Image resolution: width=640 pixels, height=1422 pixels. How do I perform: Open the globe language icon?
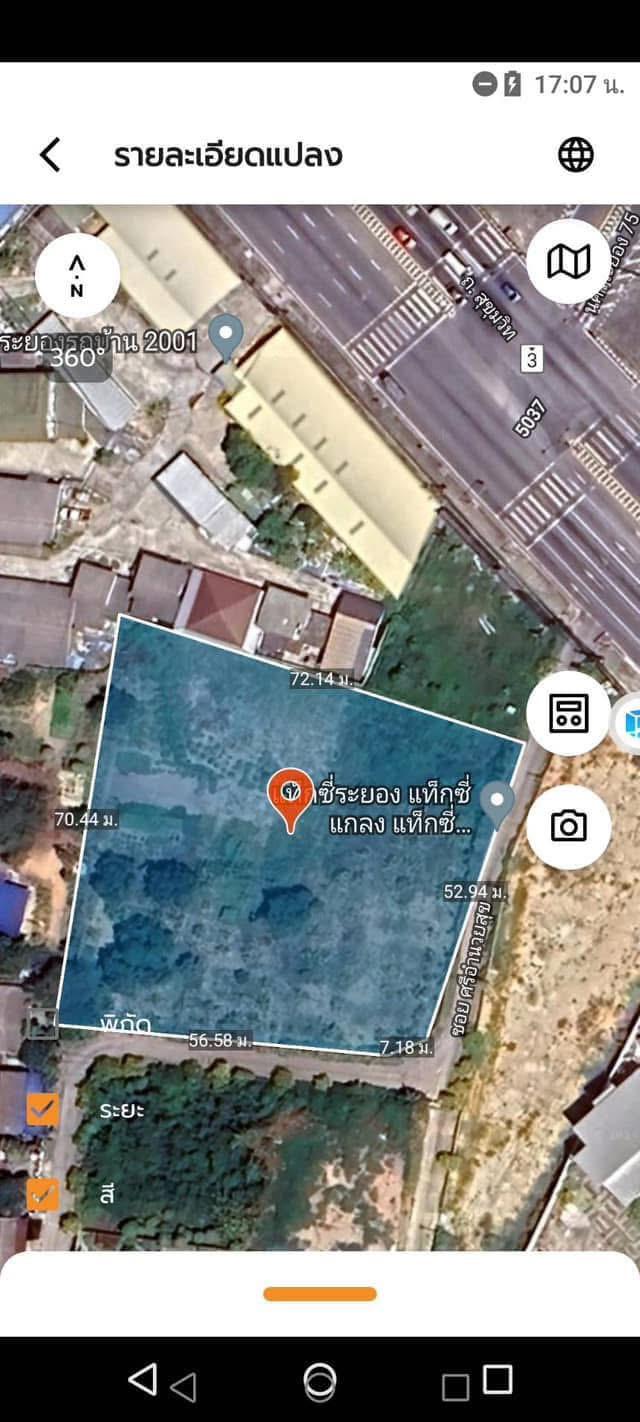tap(575, 154)
